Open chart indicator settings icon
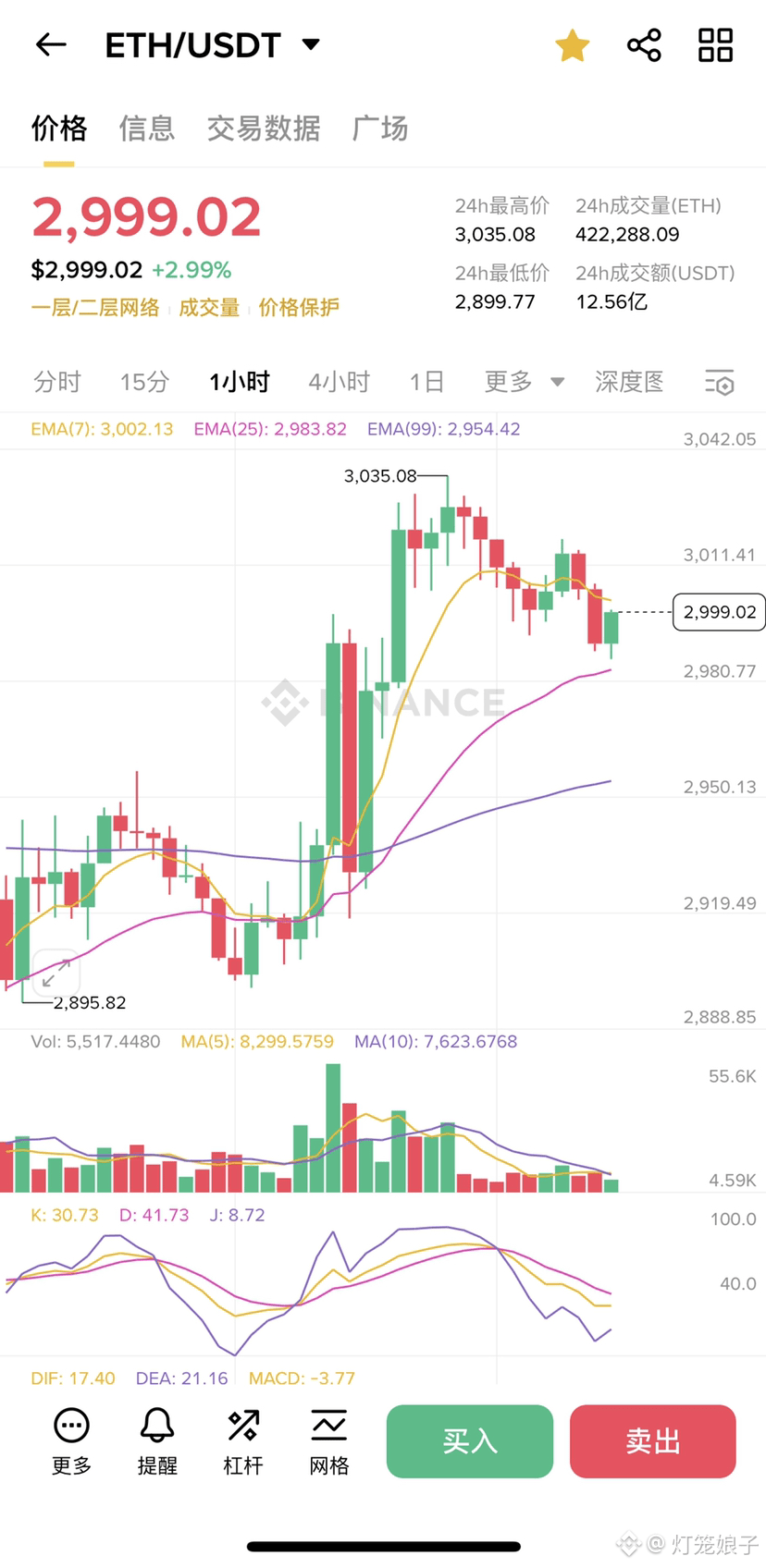The width and height of the screenshot is (766, 1568). click(x=719, y=383)
